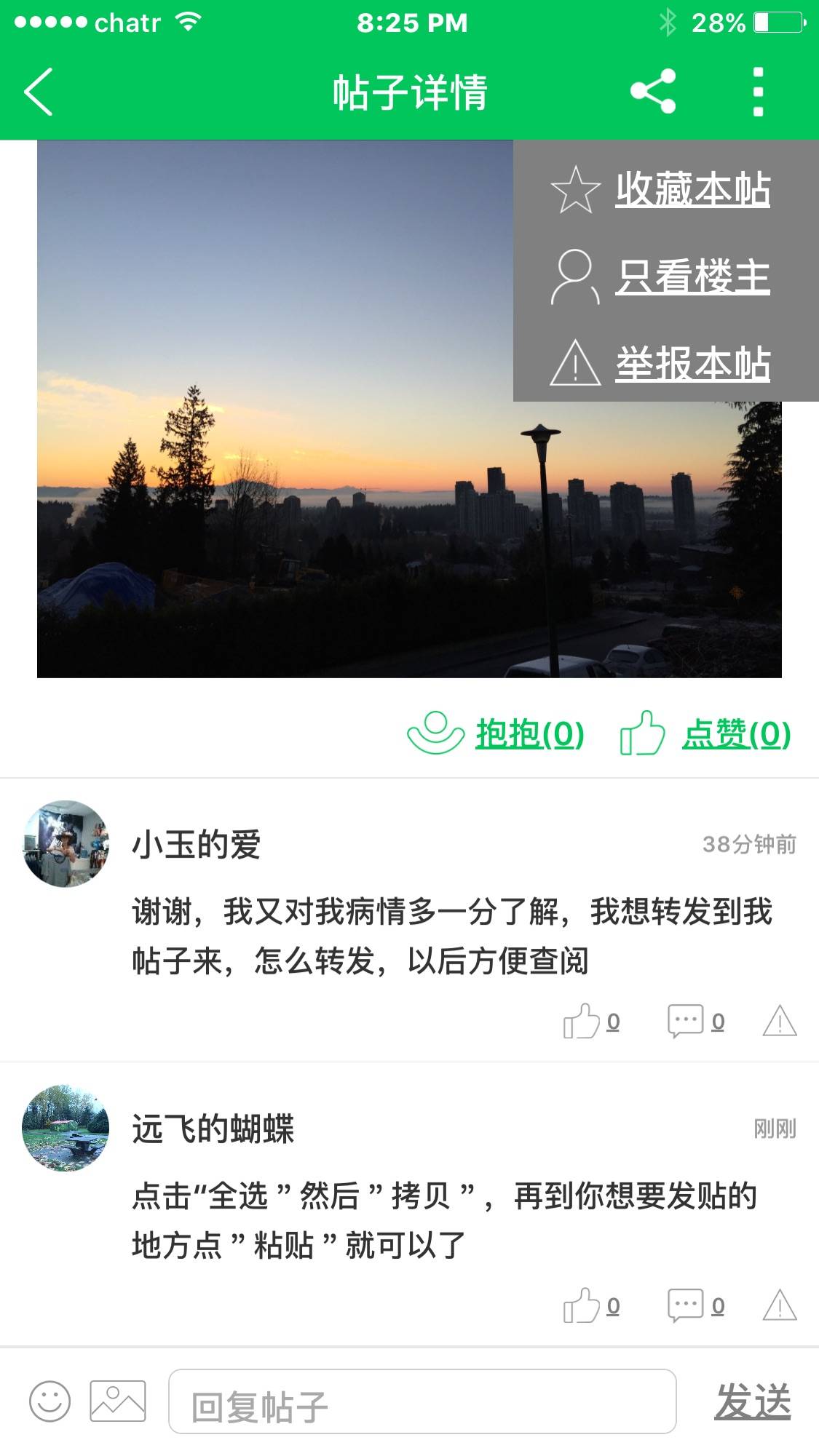Screen dimensions: 819x1456
Task: Tap the three-dot overflow menu
Action: click(x=758, y=92)
